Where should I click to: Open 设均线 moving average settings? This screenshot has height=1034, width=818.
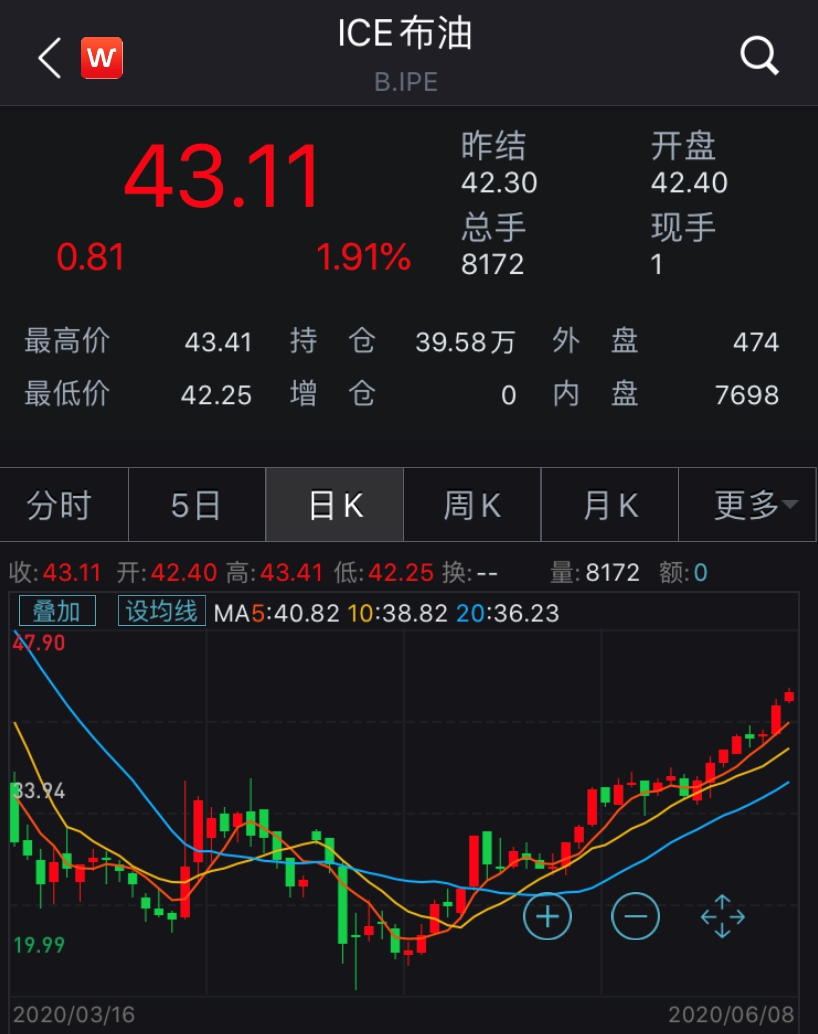[x=161, y=611]
